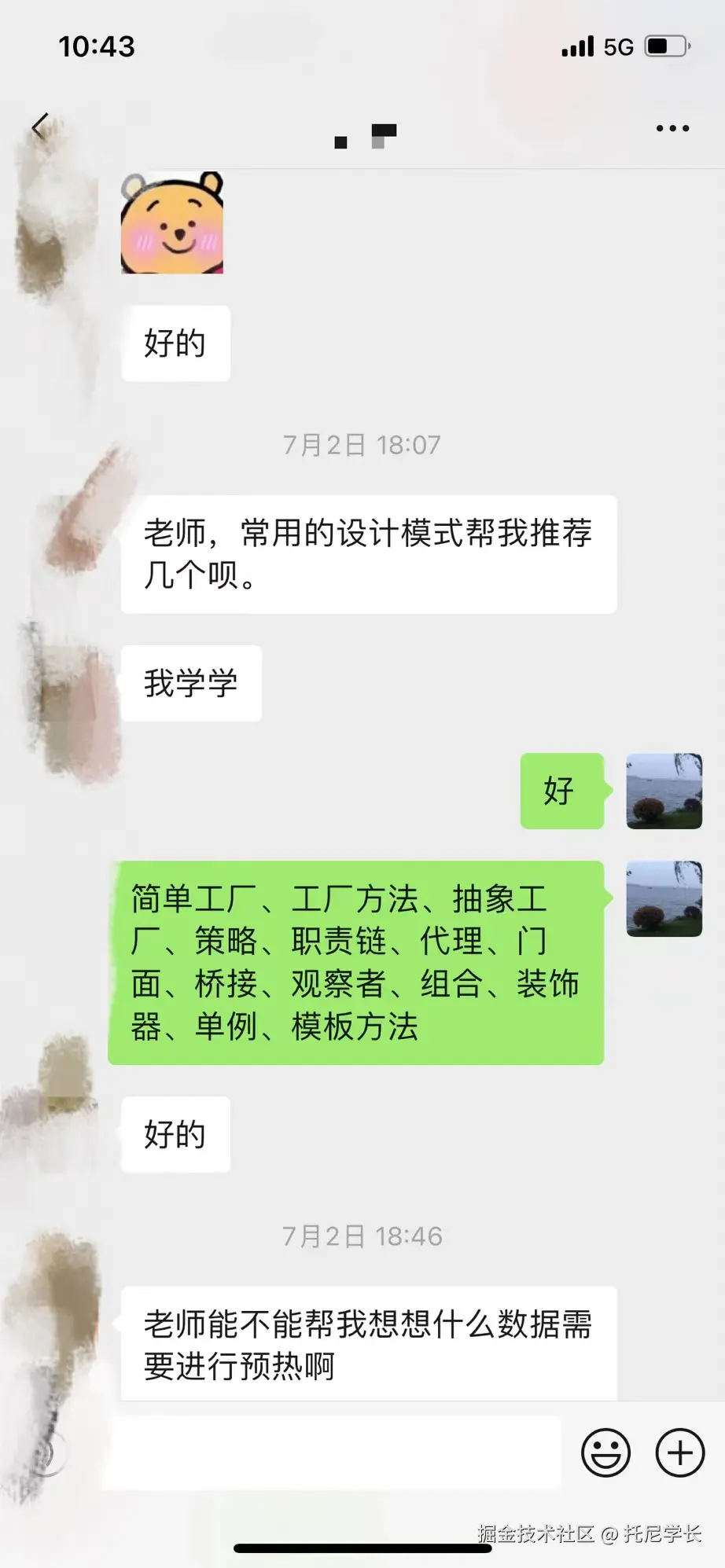The image size is (725, 1568).
Task: Tap the sender's lakeside avatar beside '好'
Action: pyautogui.click(x=663, y=791)
